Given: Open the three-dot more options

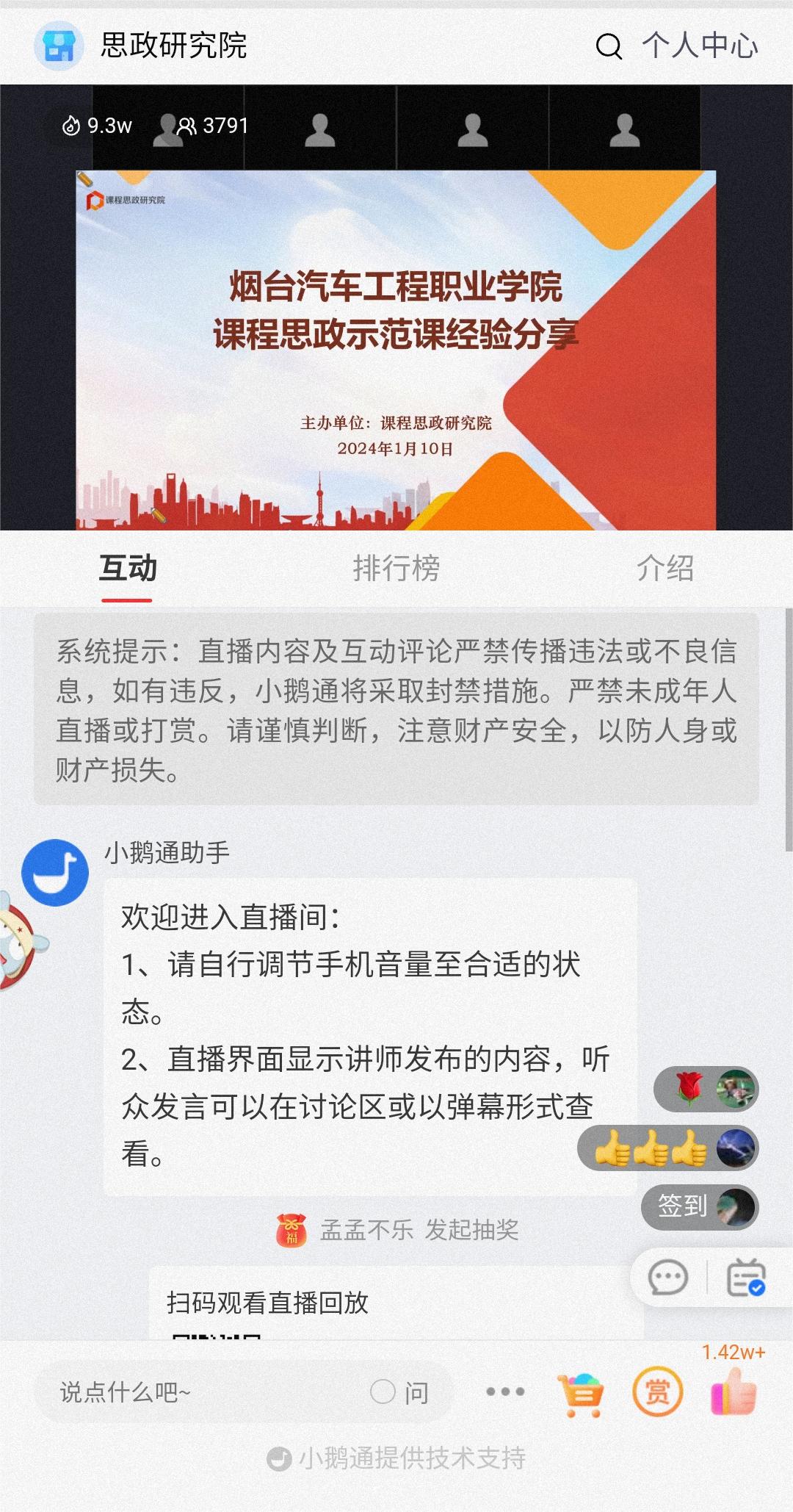Looking at the screenshot, I should click(505, 1392).
